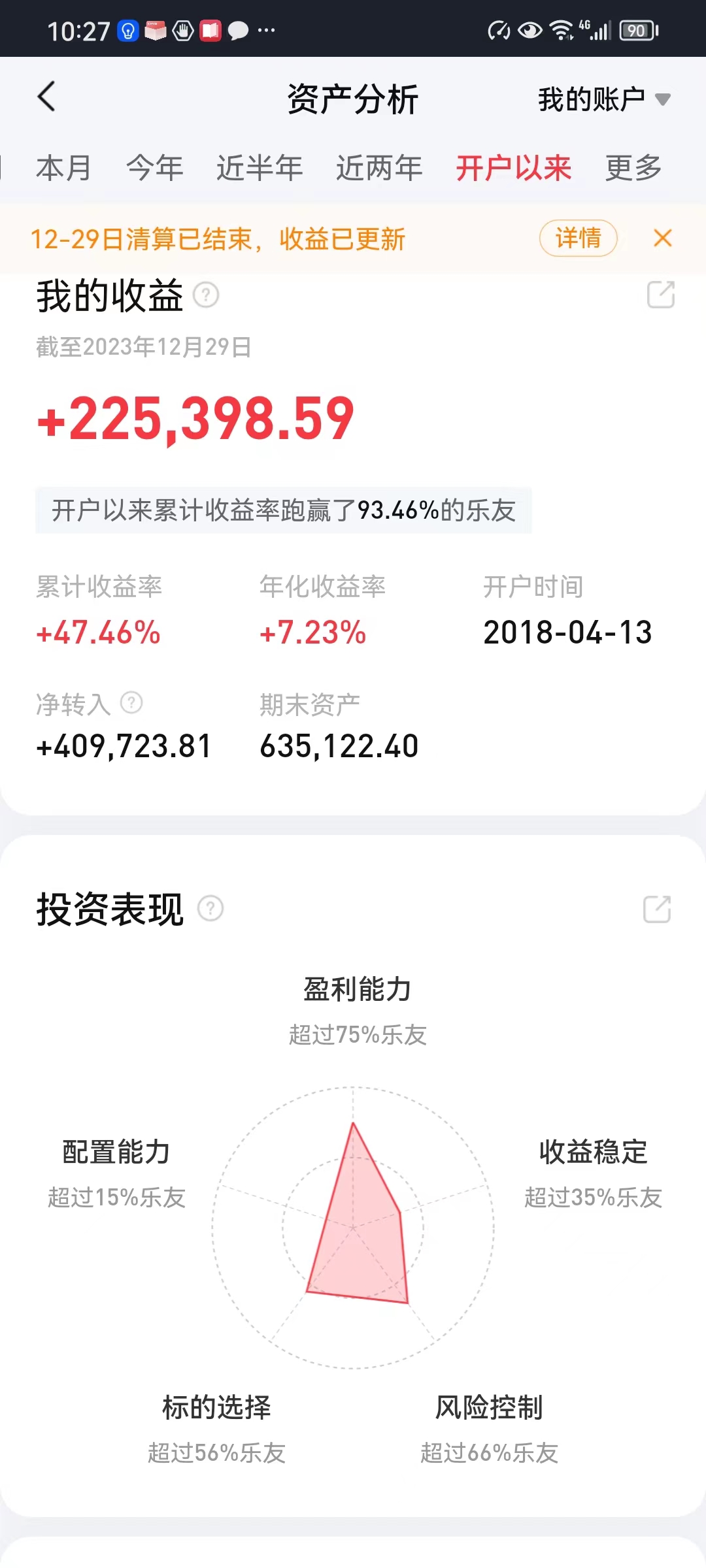Screen dimensions: 706x1568
Task: Open the 更多 time range options
Action: (x=633, y=168)
